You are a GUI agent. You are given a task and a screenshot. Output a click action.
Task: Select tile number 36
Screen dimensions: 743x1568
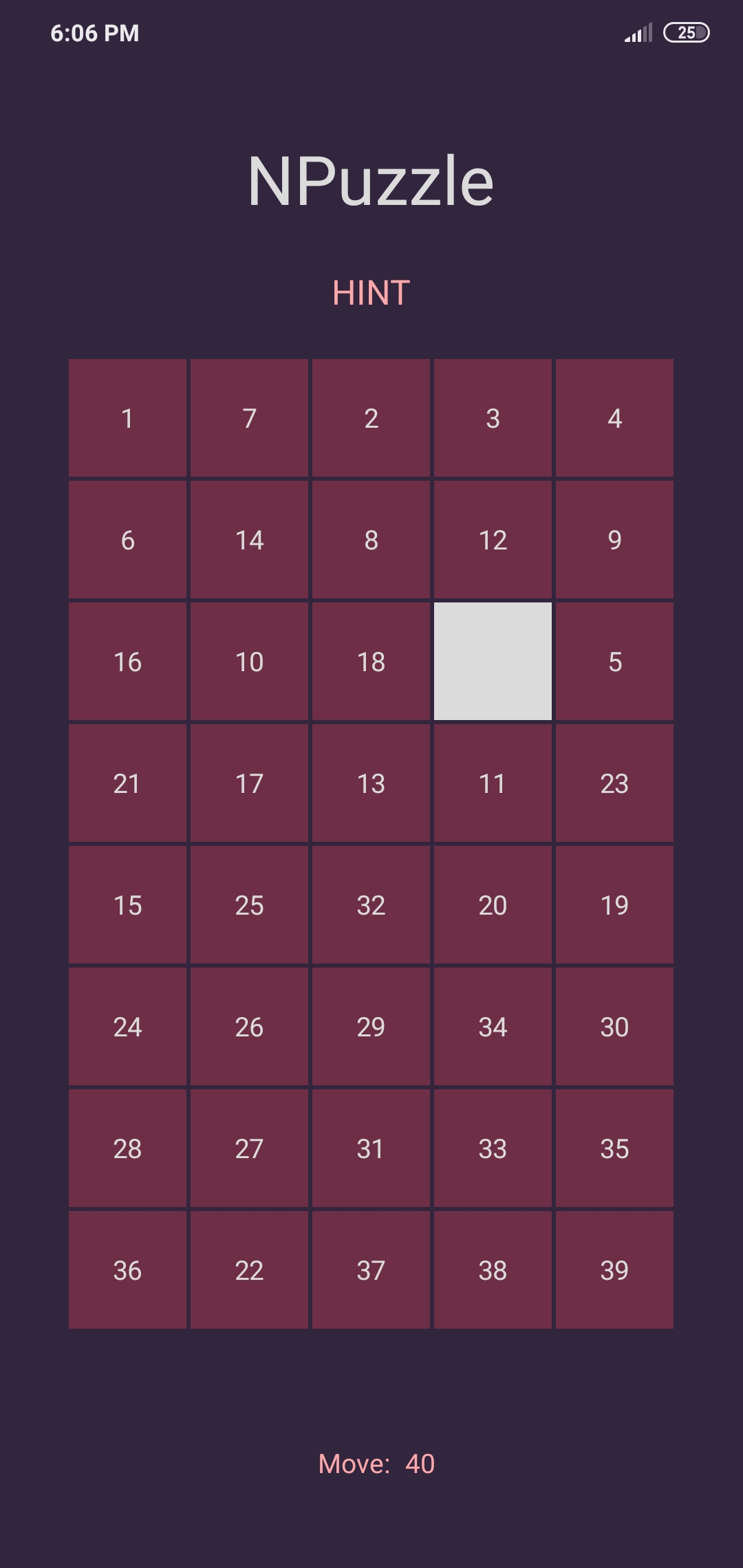tap(127, 1270)
